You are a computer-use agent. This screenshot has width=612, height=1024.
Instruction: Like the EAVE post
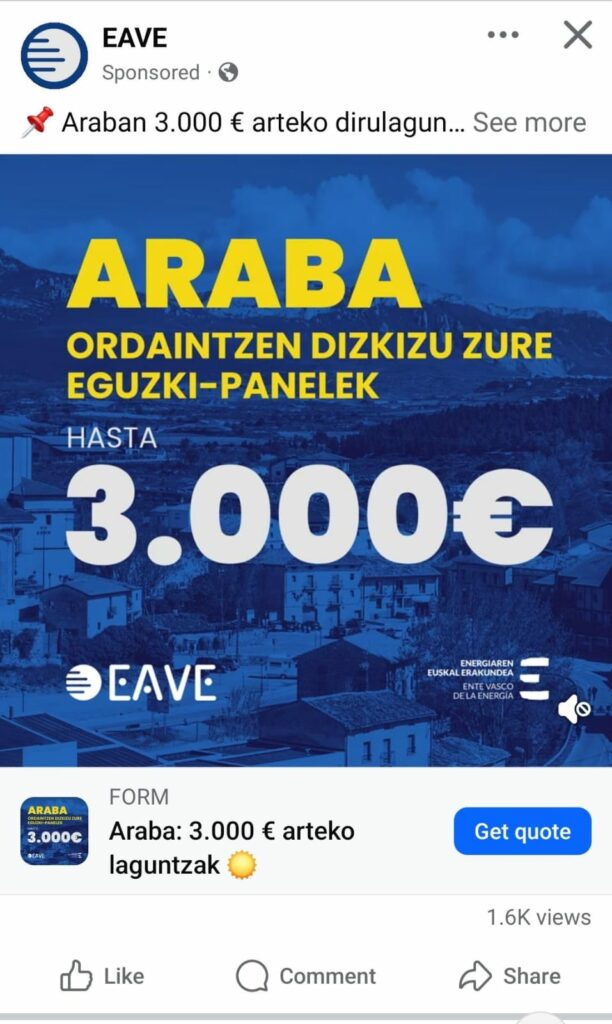(x=102, y=976)
